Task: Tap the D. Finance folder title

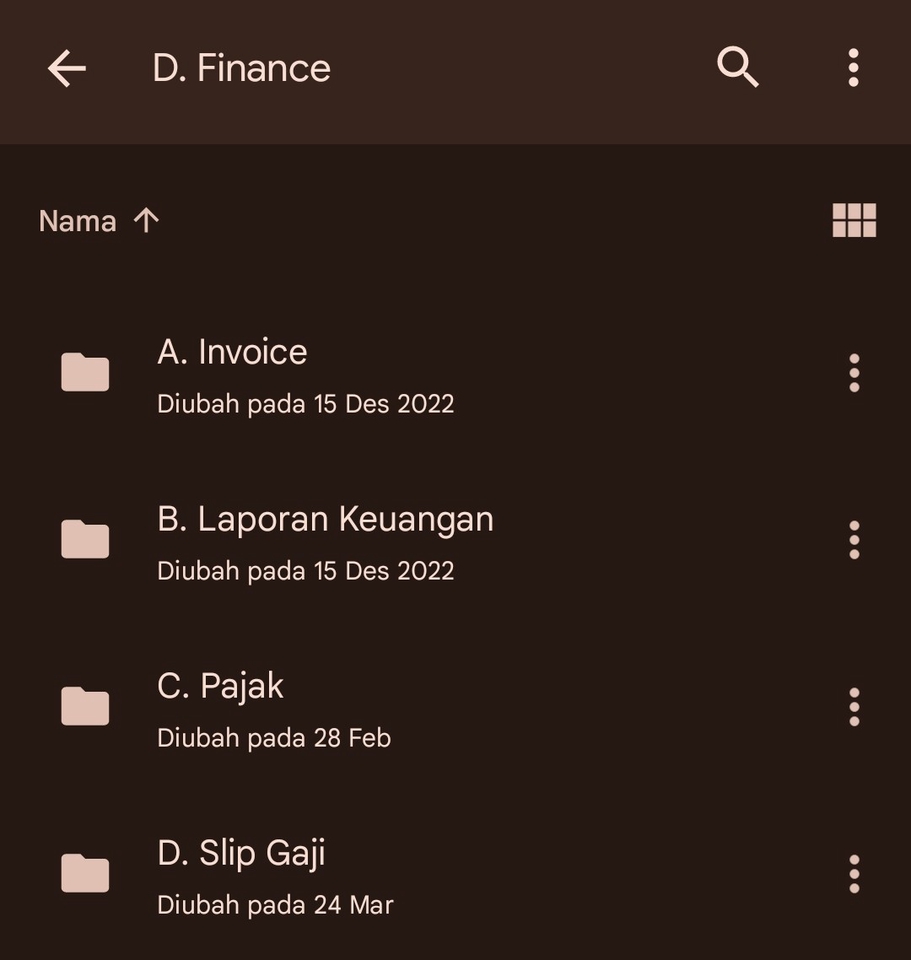Action: tap(241, 67)
